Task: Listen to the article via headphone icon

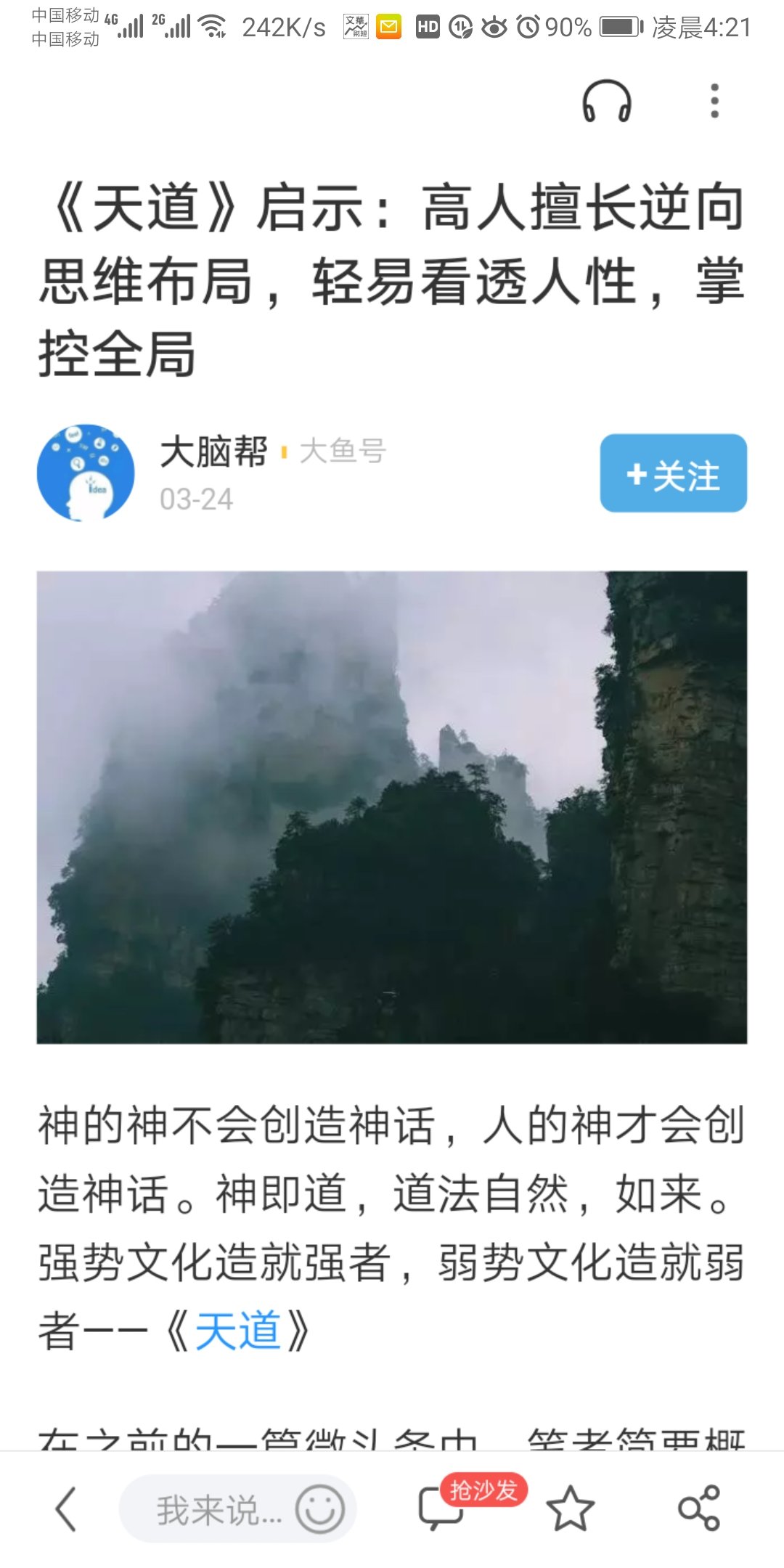Action: (607, 101)
